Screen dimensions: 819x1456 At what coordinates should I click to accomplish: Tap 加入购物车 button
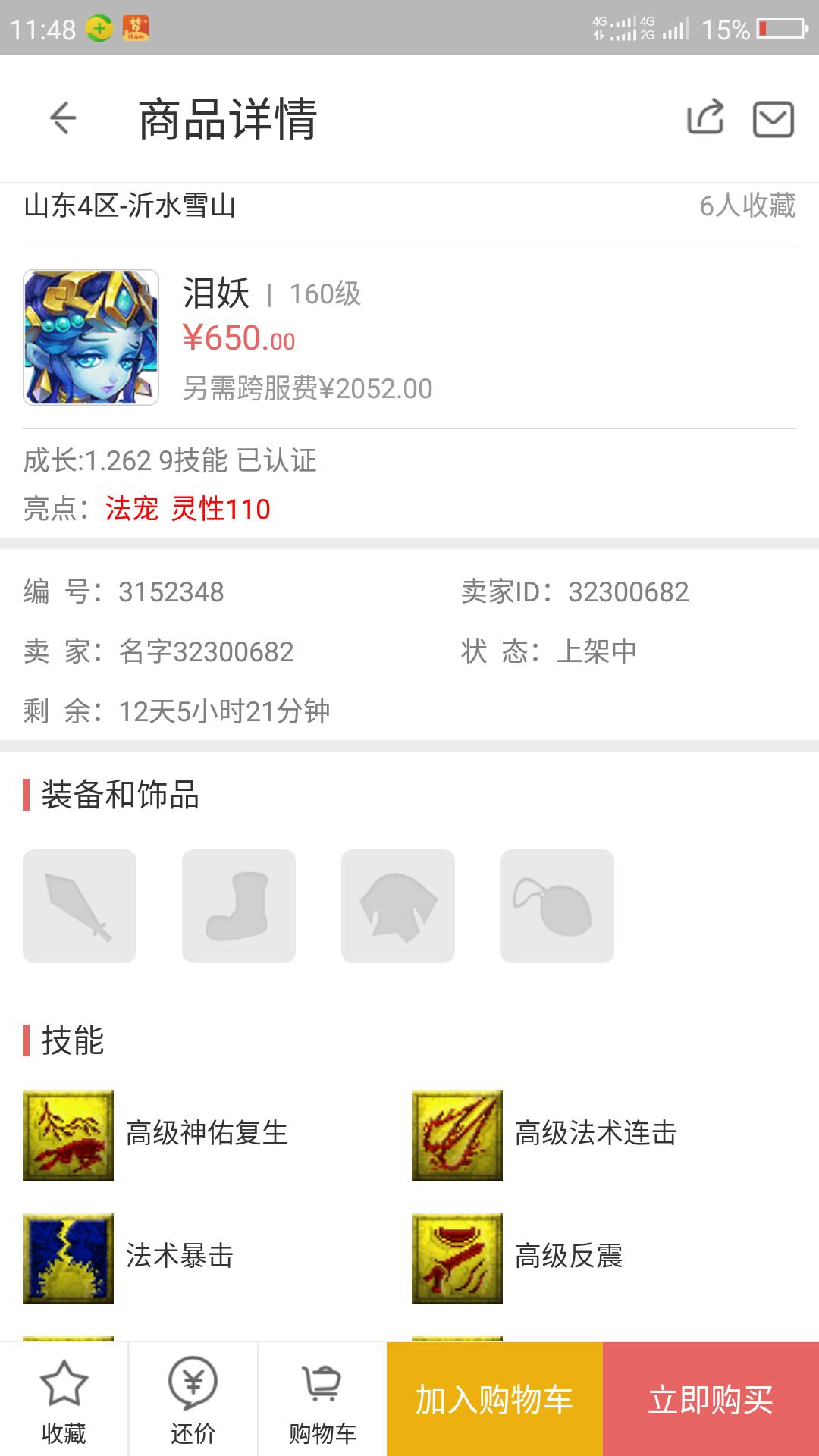click(x=494, y=1399)
